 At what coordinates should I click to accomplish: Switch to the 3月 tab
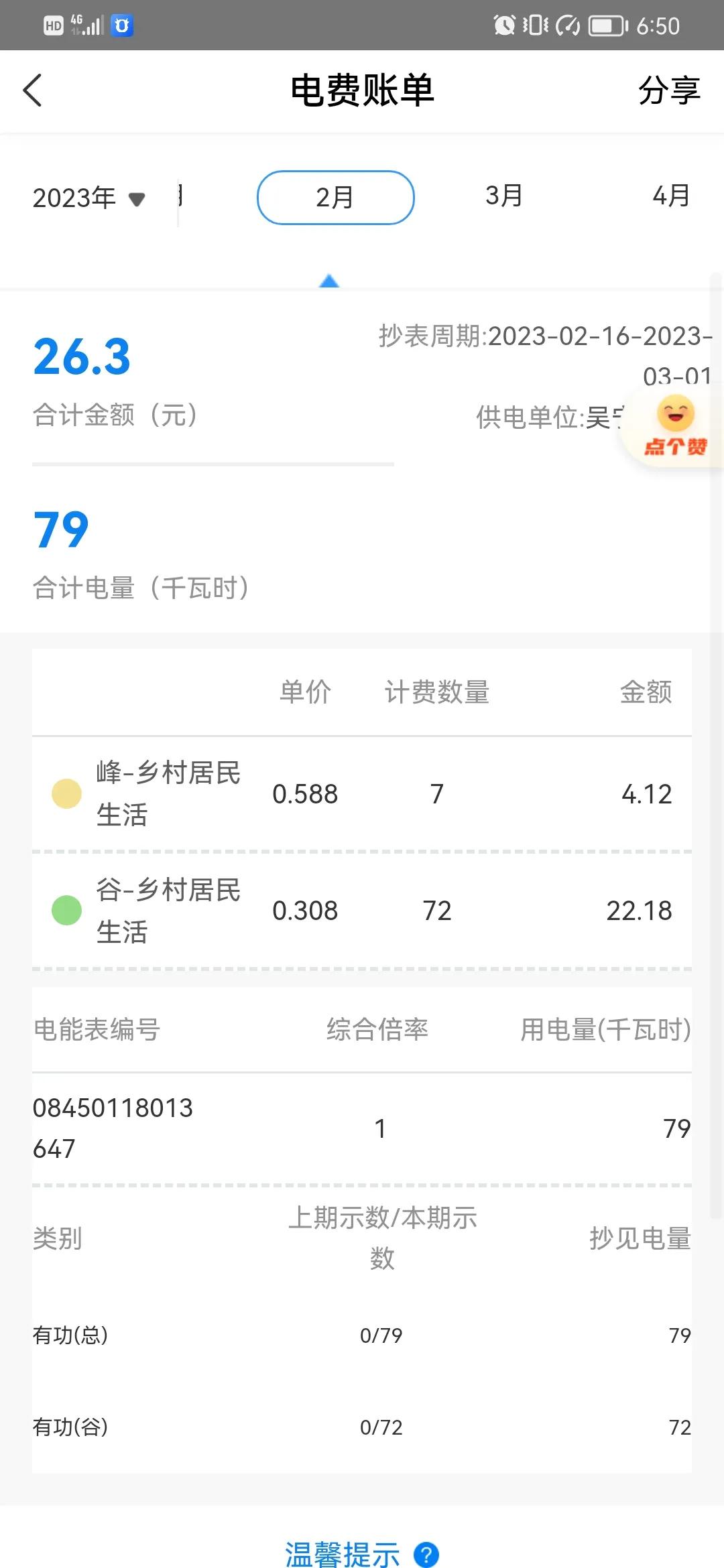[504, 196]
